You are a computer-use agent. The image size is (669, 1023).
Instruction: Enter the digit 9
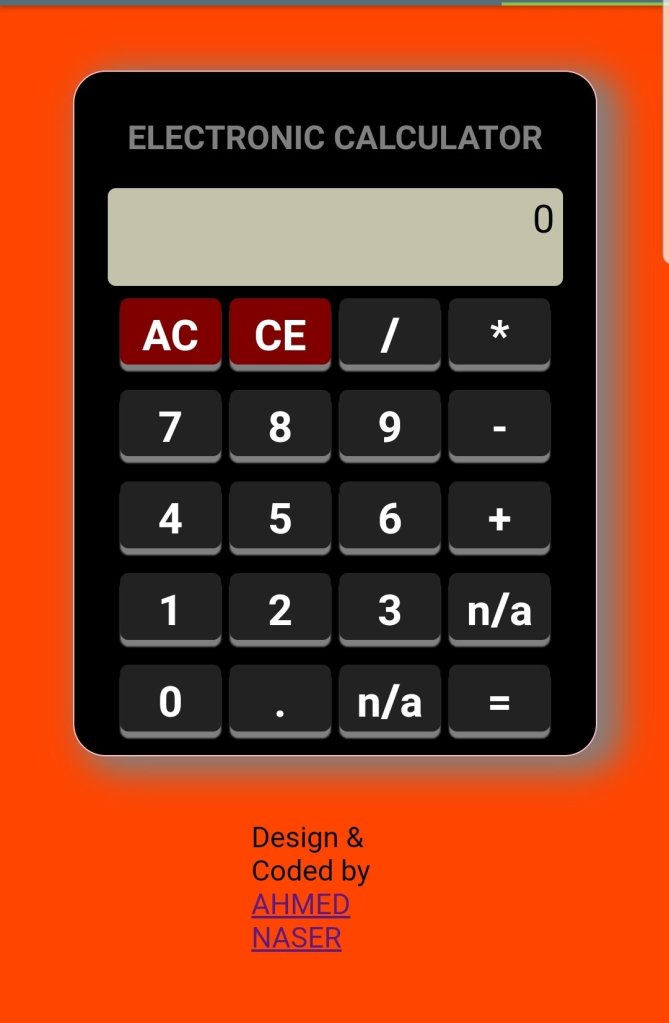click(390, 426)
